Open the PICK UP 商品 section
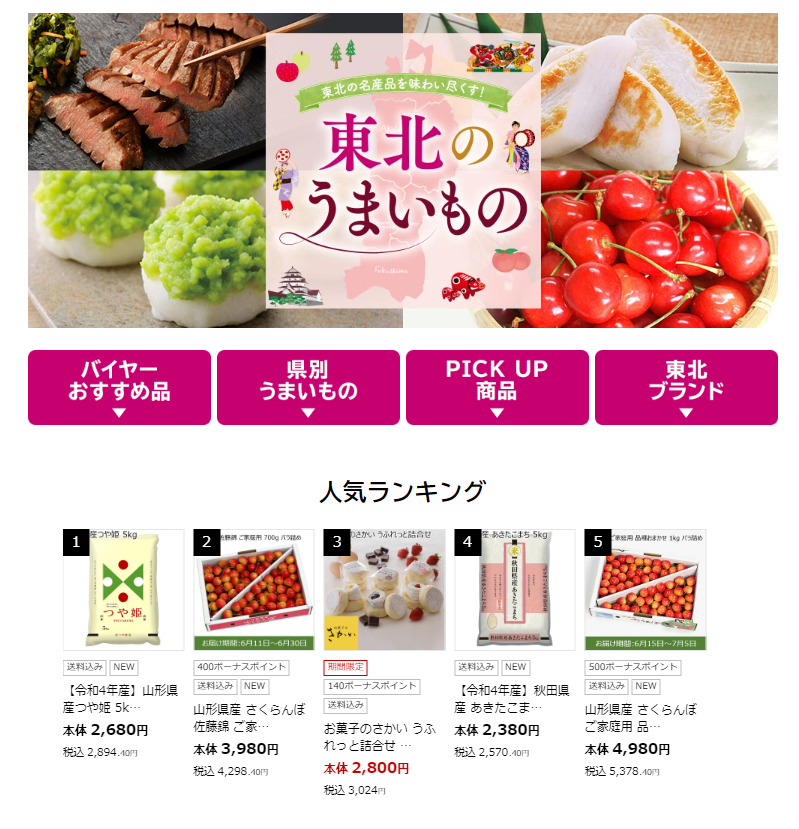 [497, 387]
